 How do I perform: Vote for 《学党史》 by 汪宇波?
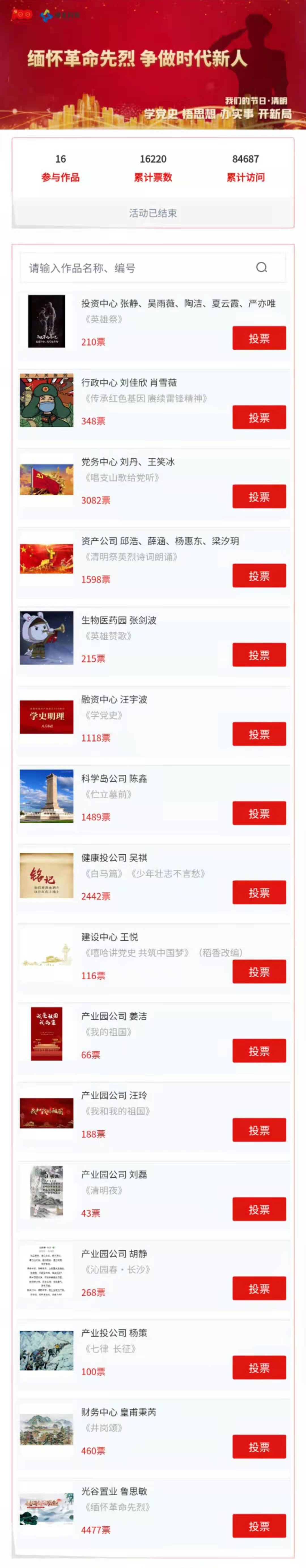coord(259,734)
